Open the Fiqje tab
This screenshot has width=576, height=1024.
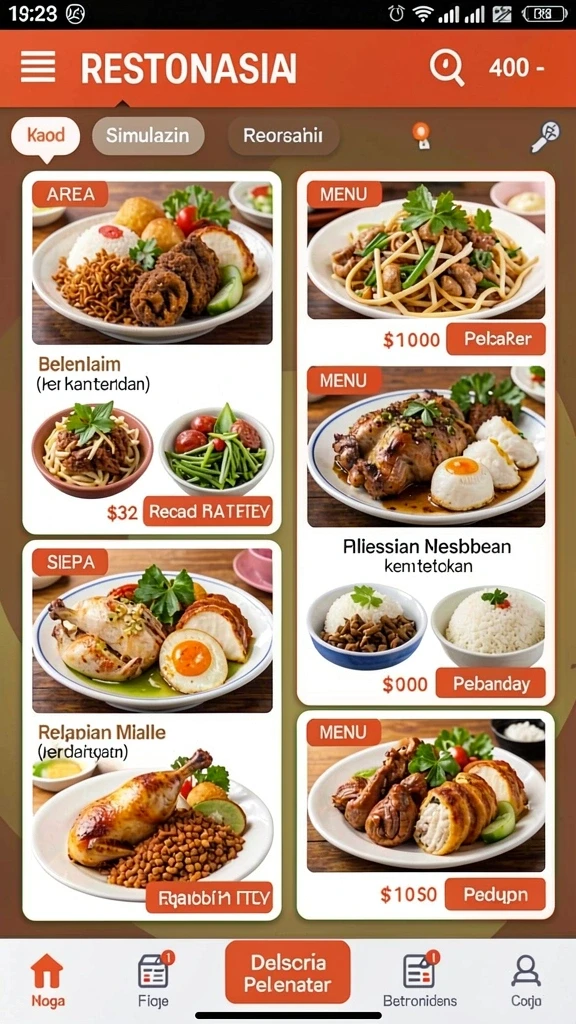tap(154, 980)
